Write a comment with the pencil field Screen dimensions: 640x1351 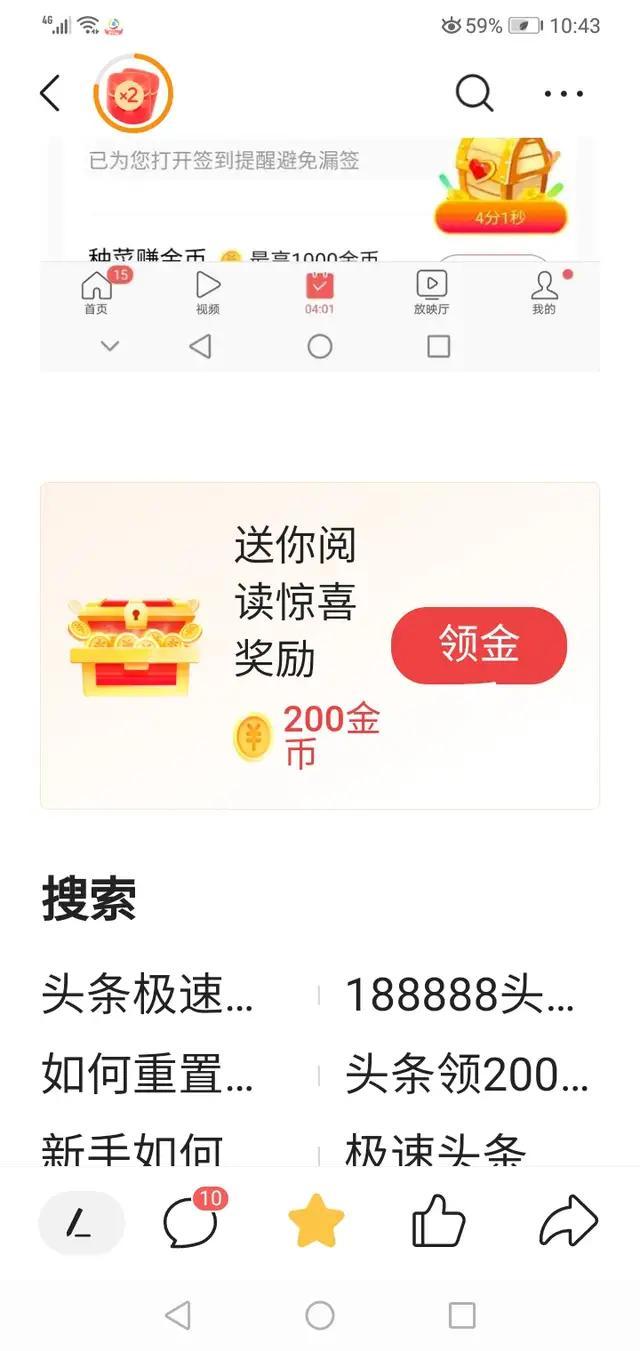[80, 1222]
